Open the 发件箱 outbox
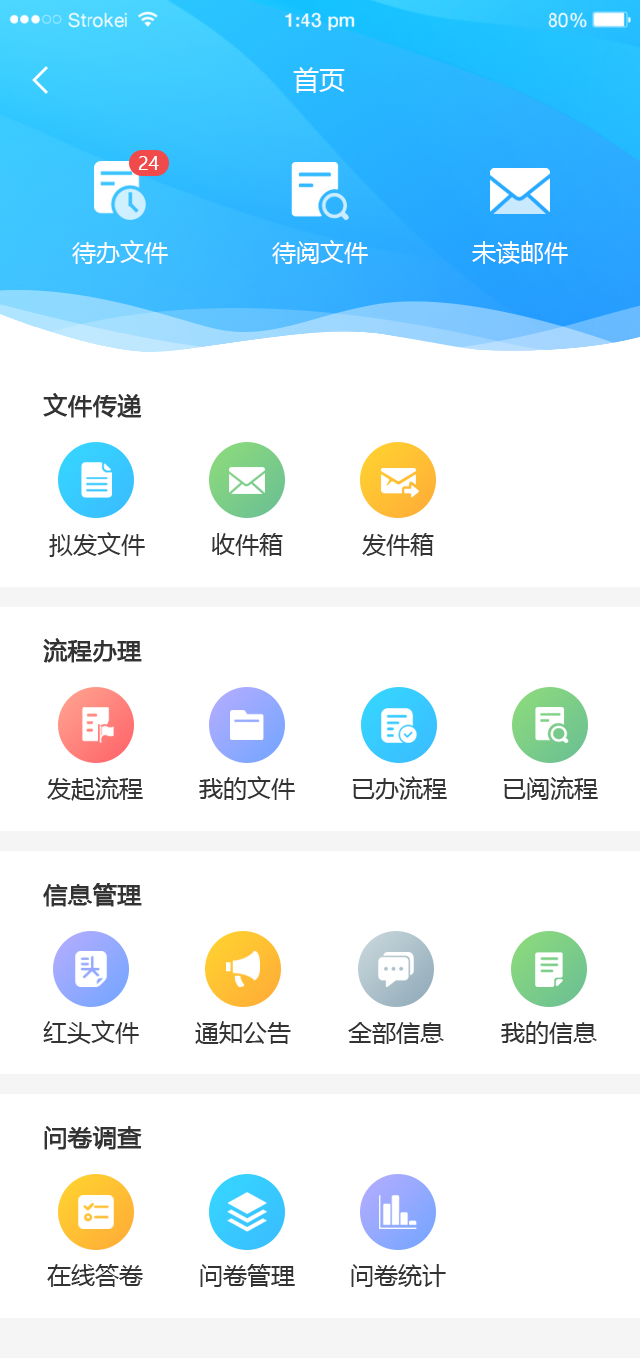The width and height of the screenshot is (640, 1358). (398, 481)
